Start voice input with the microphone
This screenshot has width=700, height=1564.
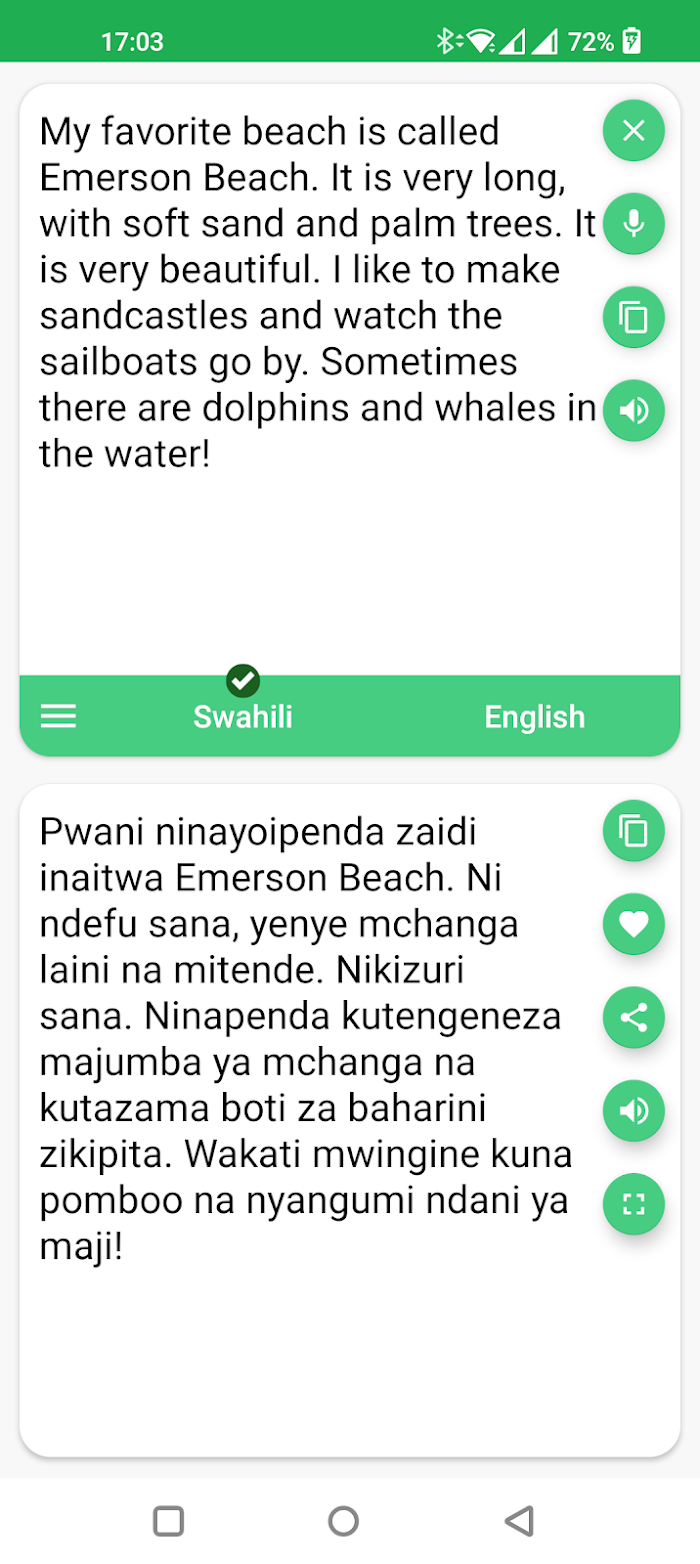(633, 223)
